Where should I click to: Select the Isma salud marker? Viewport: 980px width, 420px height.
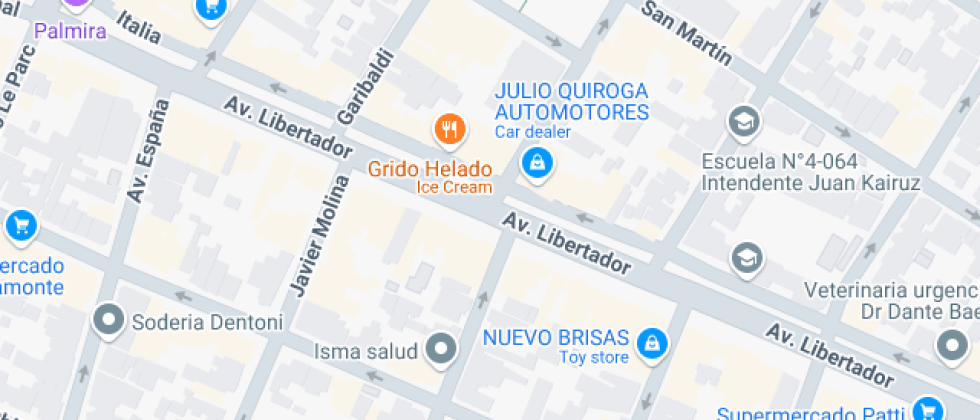(x=440, y=349)
